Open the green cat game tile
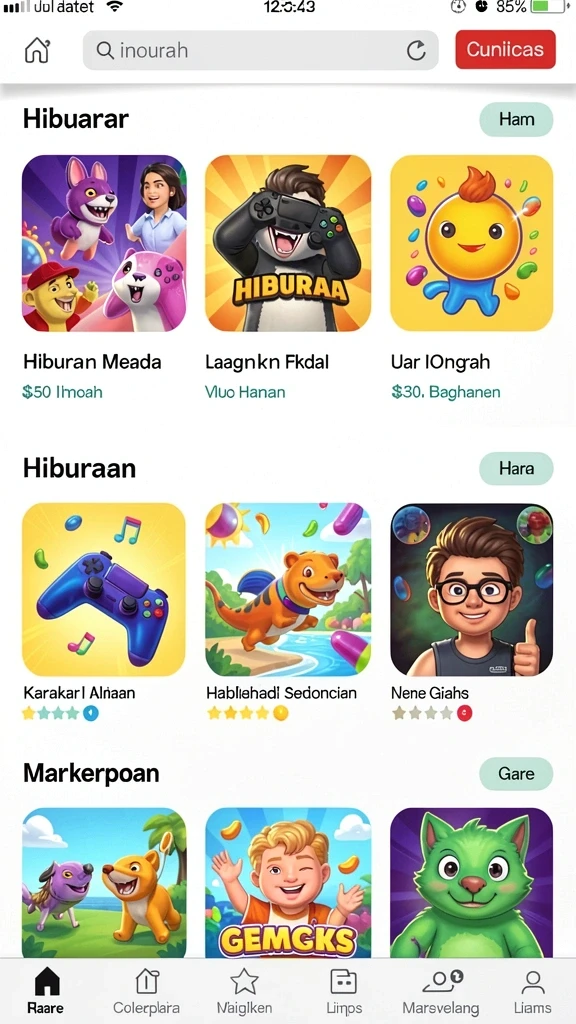 pyautogui.click(x=472, y=883)
